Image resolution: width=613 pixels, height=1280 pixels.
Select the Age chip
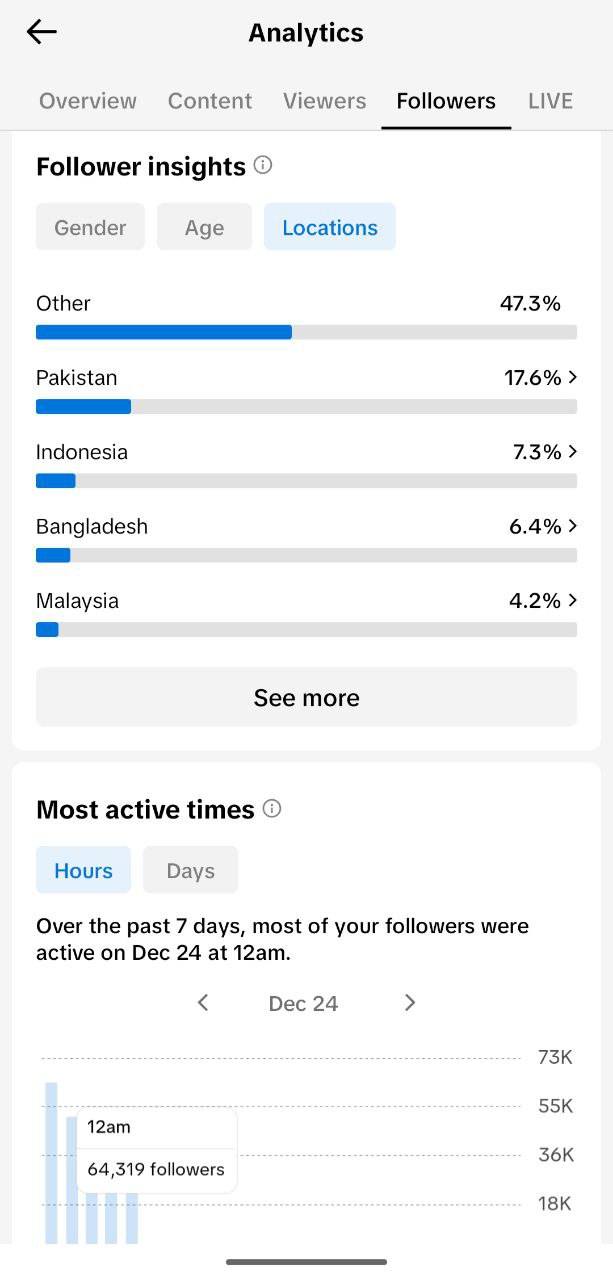click(x=204, y=227)
